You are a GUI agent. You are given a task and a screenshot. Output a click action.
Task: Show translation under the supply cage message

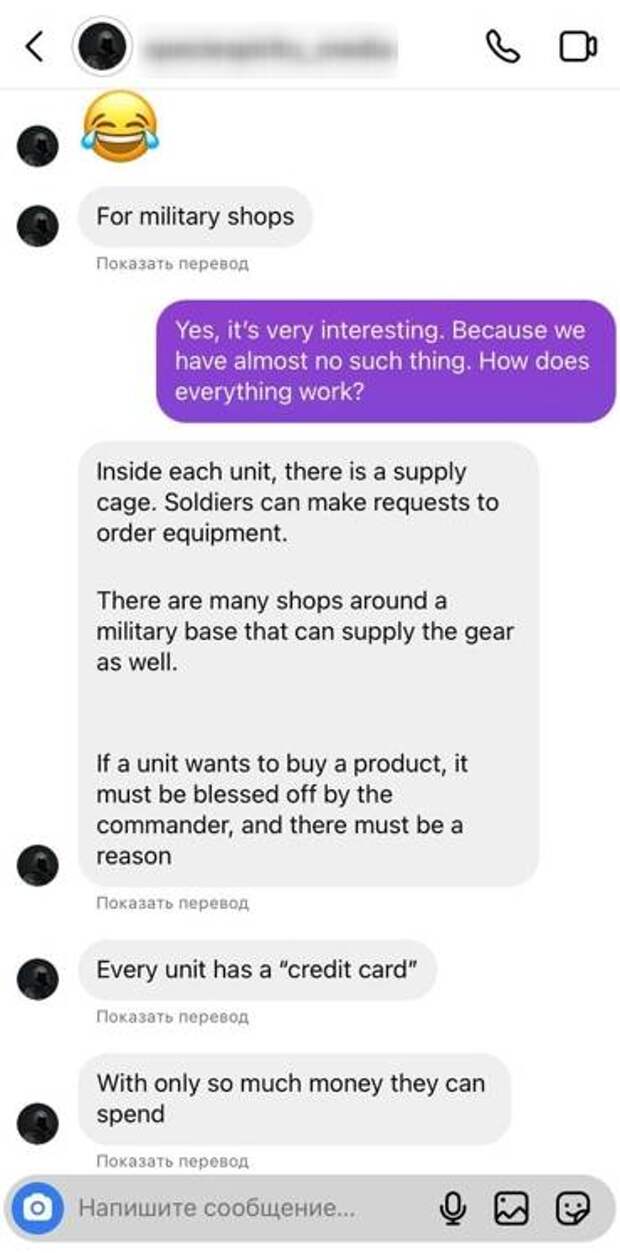pos(172,903)
